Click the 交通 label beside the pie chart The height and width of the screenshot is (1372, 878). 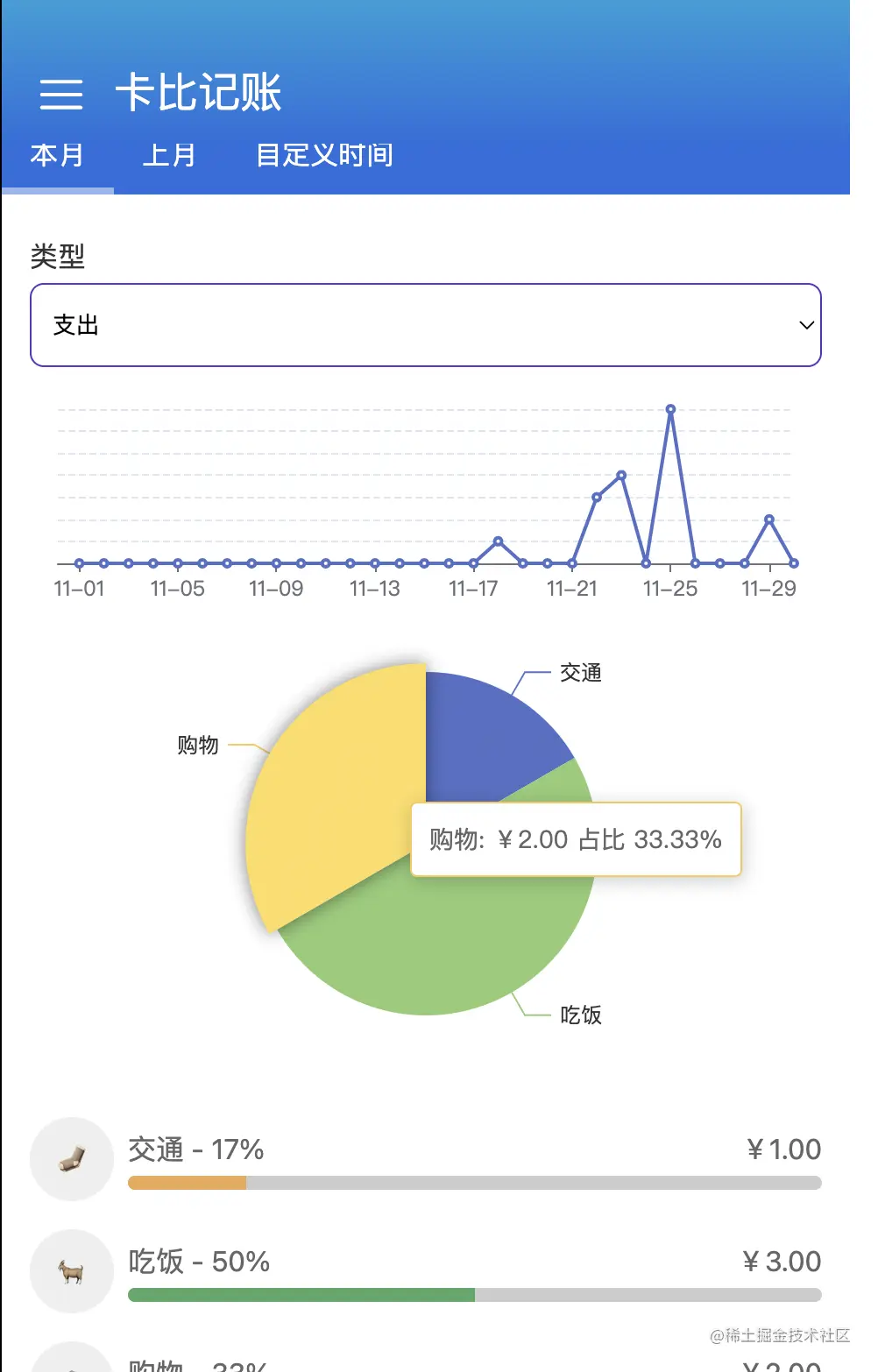coord(579,674)
